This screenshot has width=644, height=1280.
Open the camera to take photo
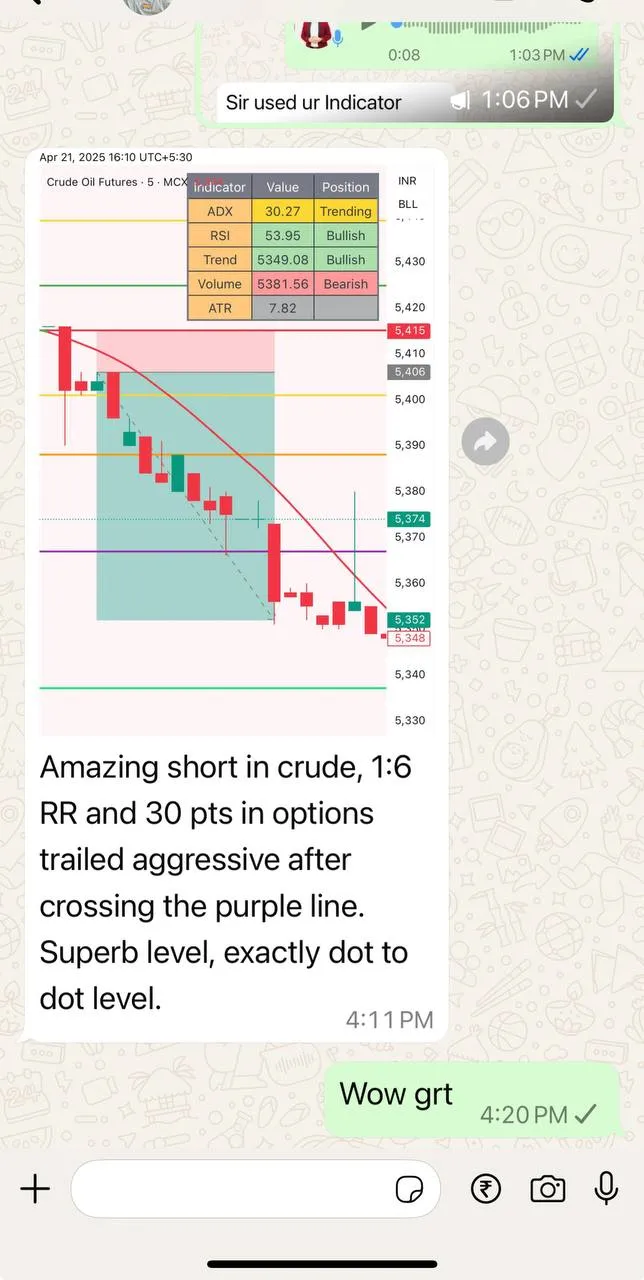click(x=547, y=1189)
